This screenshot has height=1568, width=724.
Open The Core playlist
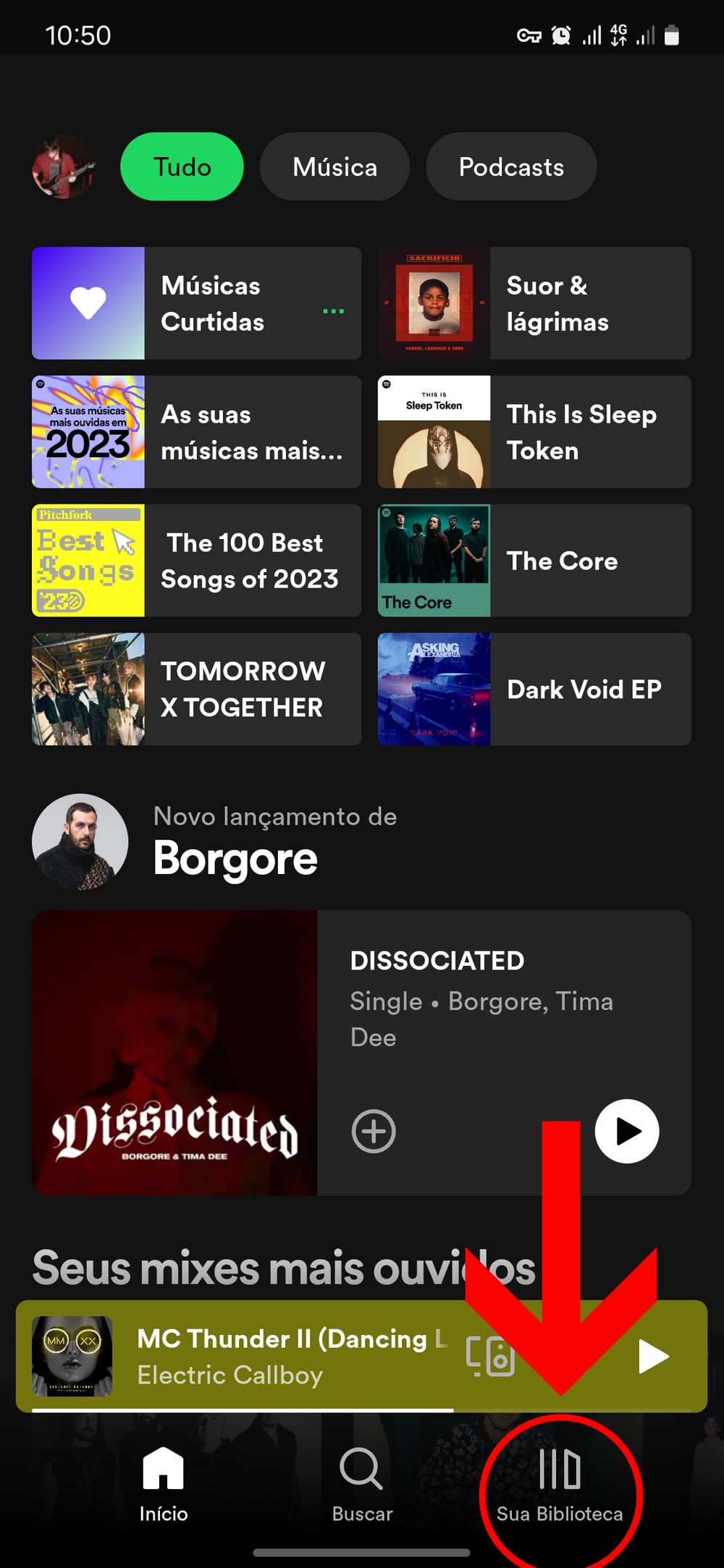click(534, 561)
